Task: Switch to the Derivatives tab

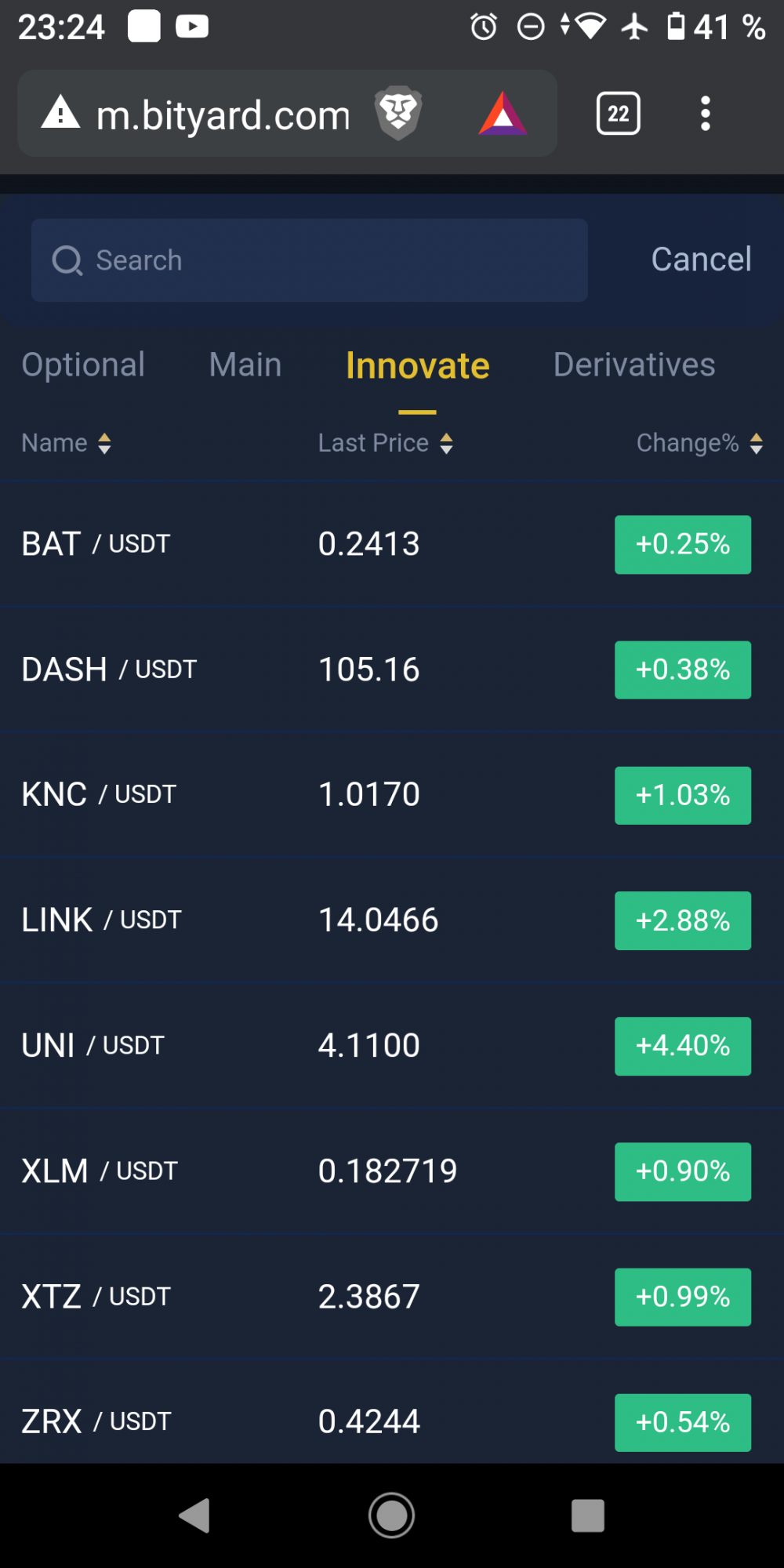Action: [x=634, y=365]
